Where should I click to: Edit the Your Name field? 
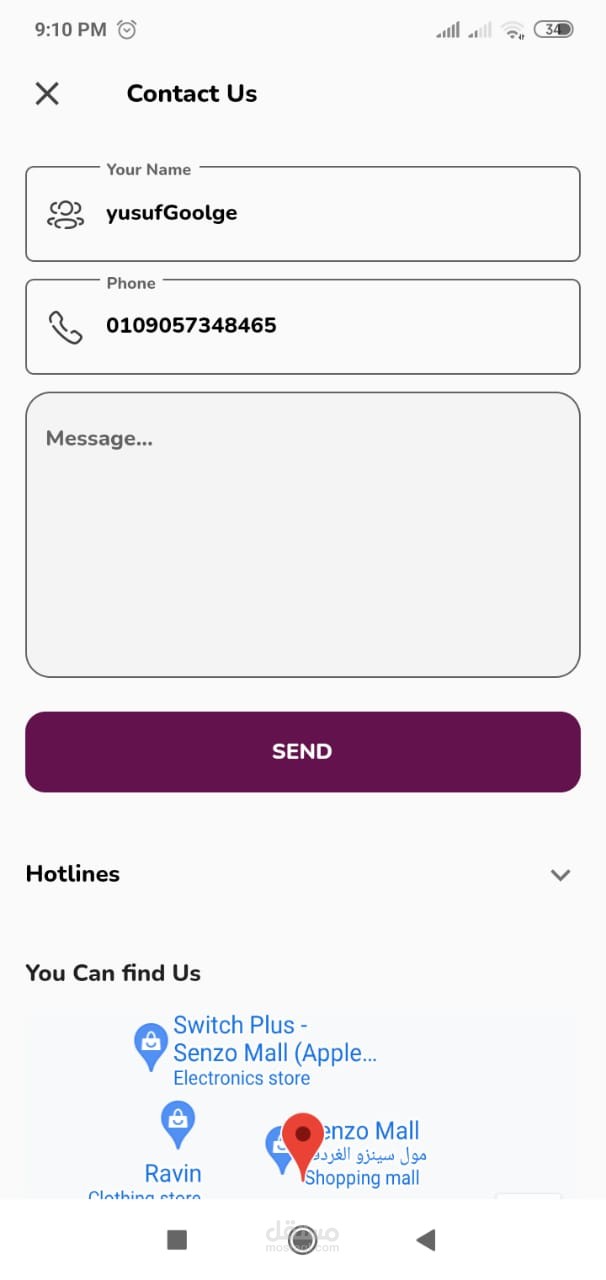coord(302,214)
